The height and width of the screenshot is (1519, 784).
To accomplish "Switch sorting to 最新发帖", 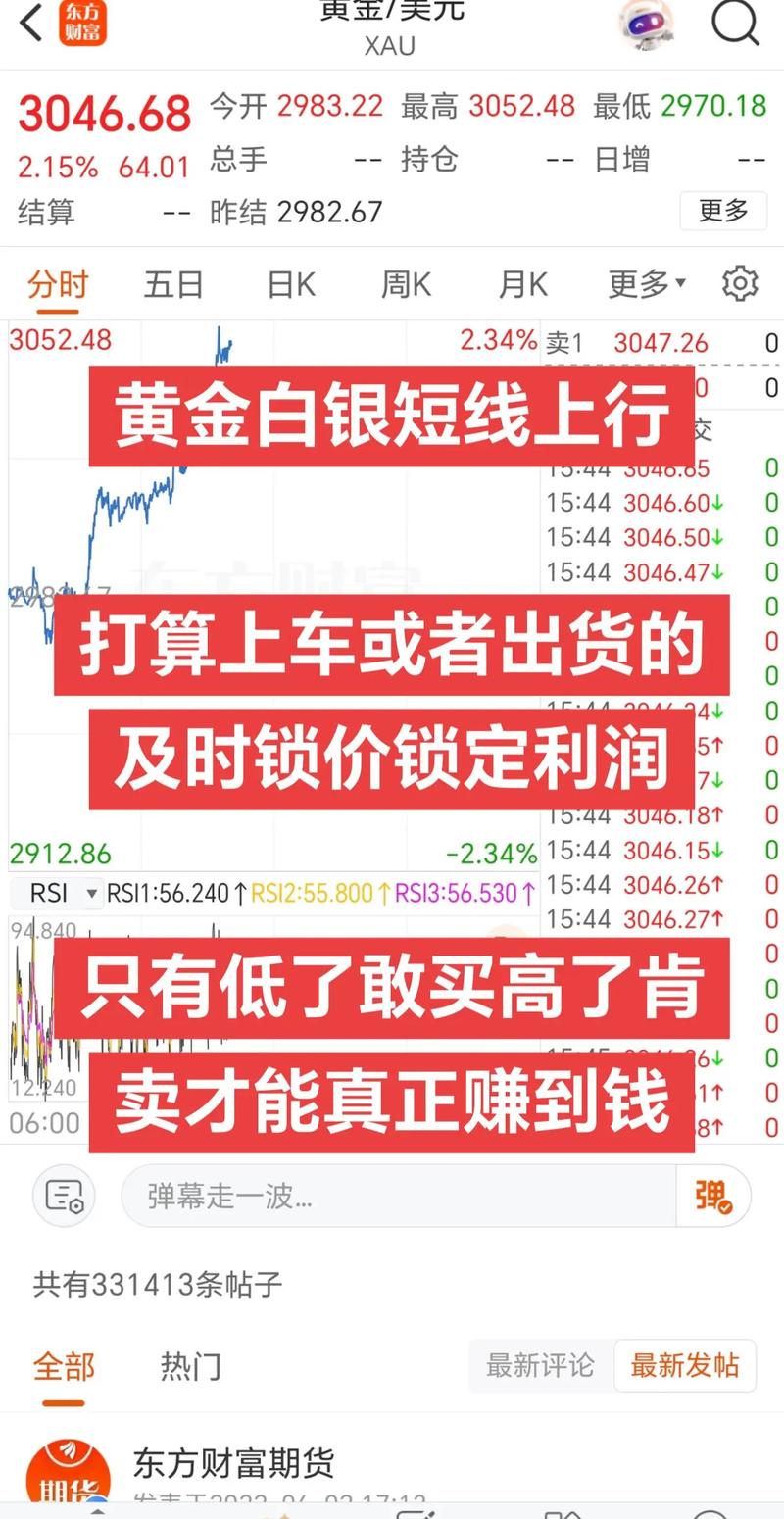I will click(x=685, y=1366).
